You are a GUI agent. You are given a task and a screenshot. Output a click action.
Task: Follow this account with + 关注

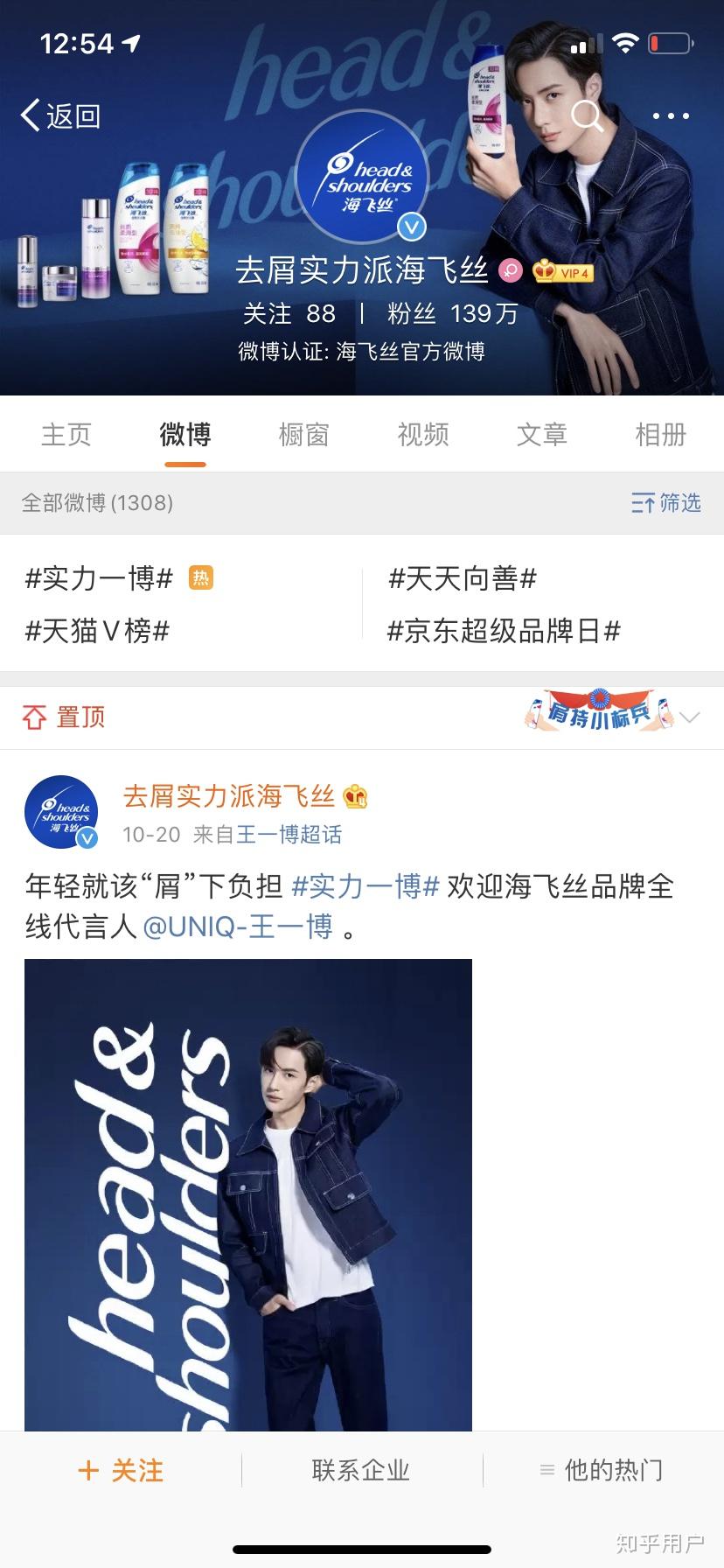pos(121,1471)
